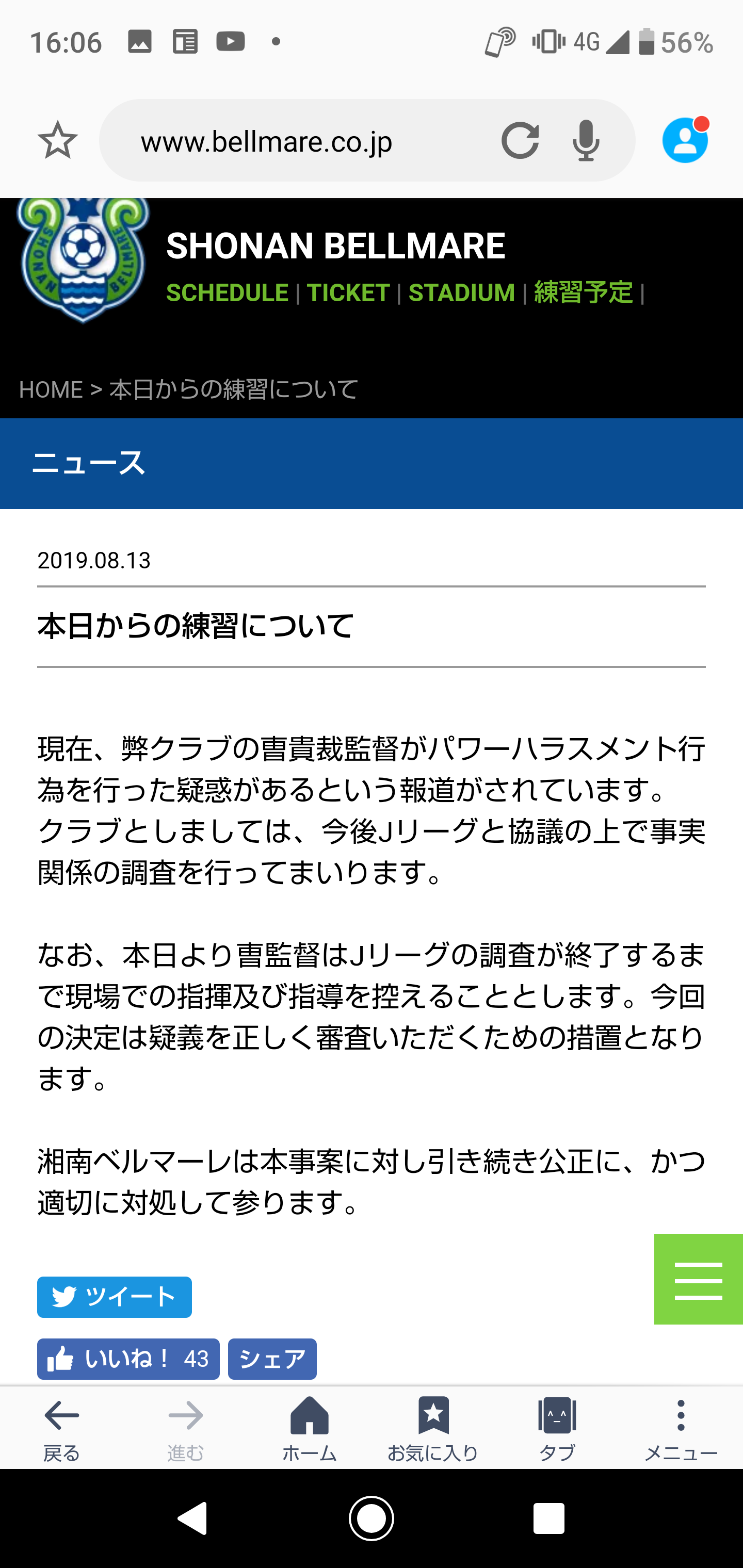Screen dimensions: 743x1568
Task: Go to the browser ホーム page
Action: point(310,1427)
